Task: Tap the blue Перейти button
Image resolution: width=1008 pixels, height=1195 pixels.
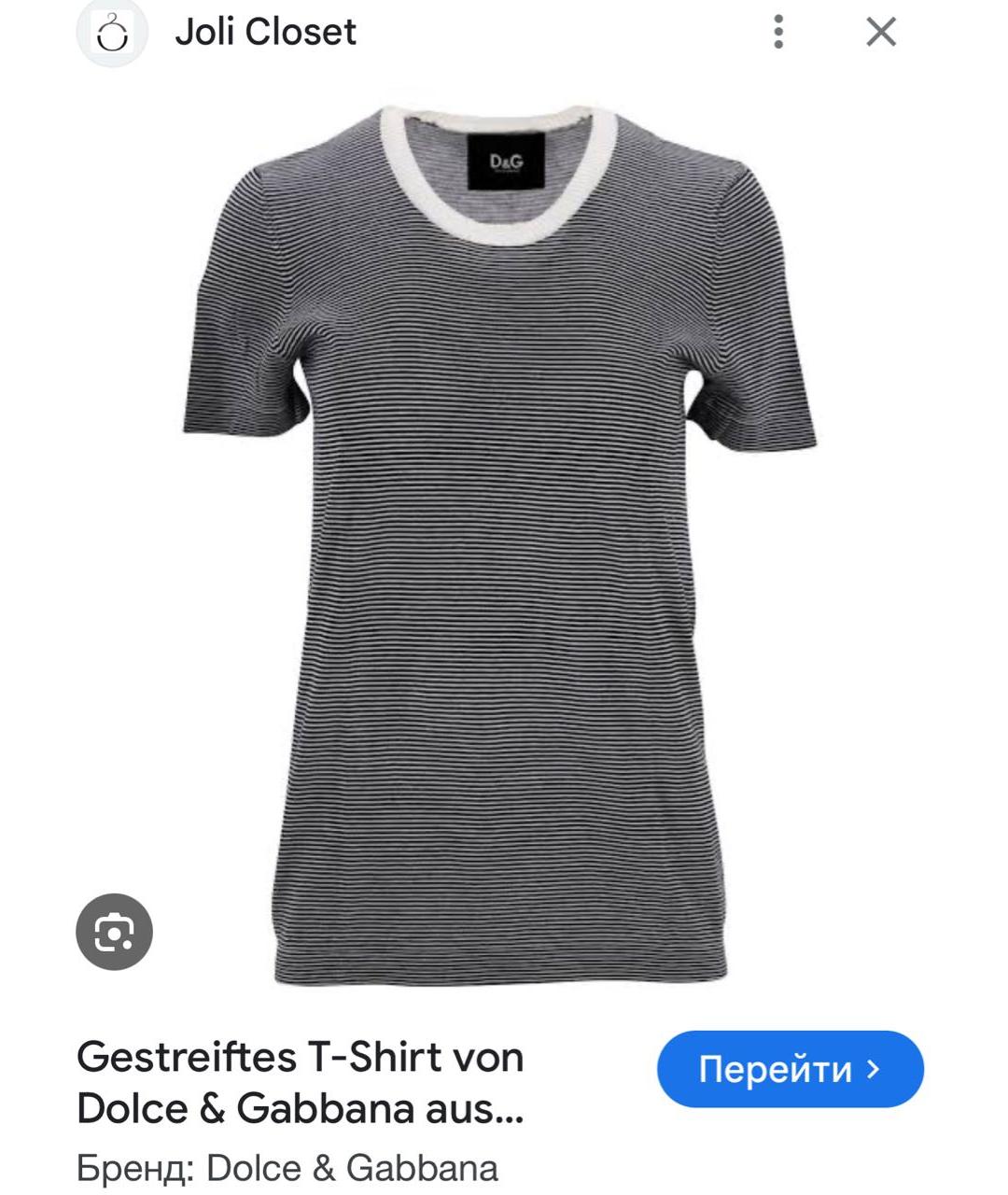Action: (x=790, y=1069)
